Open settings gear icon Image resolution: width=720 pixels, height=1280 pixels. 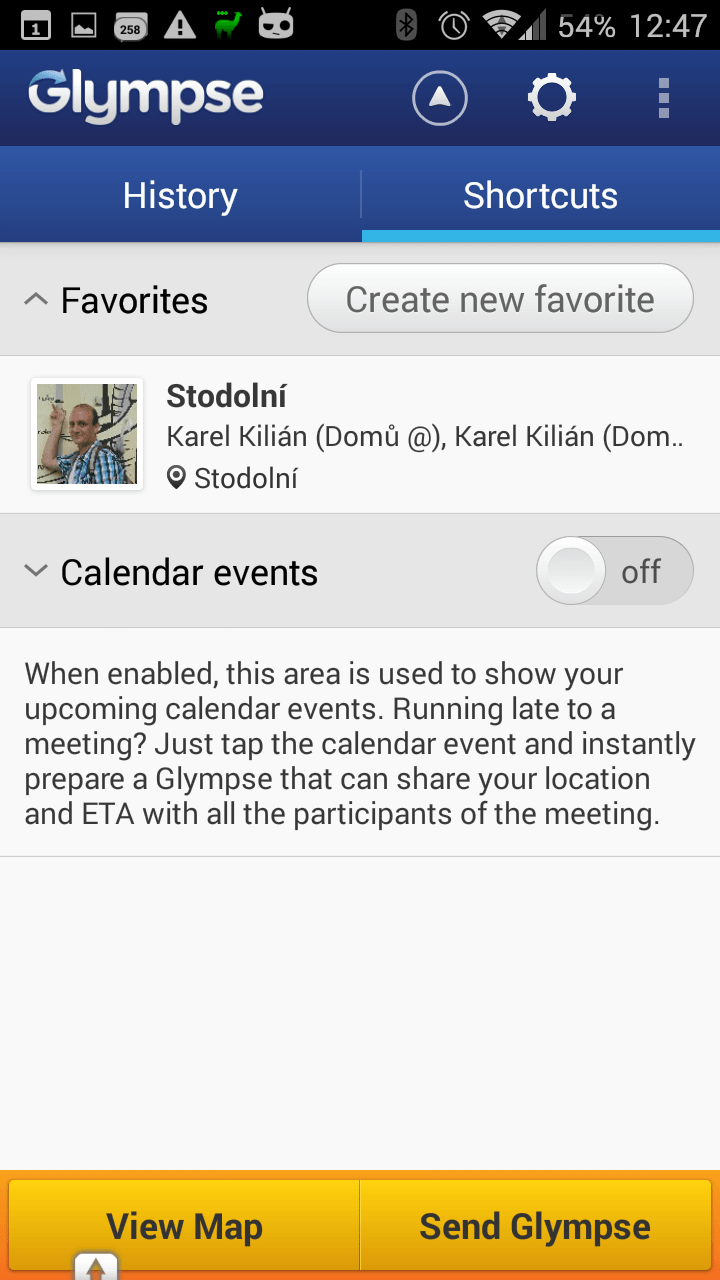(x=552, y=98)
